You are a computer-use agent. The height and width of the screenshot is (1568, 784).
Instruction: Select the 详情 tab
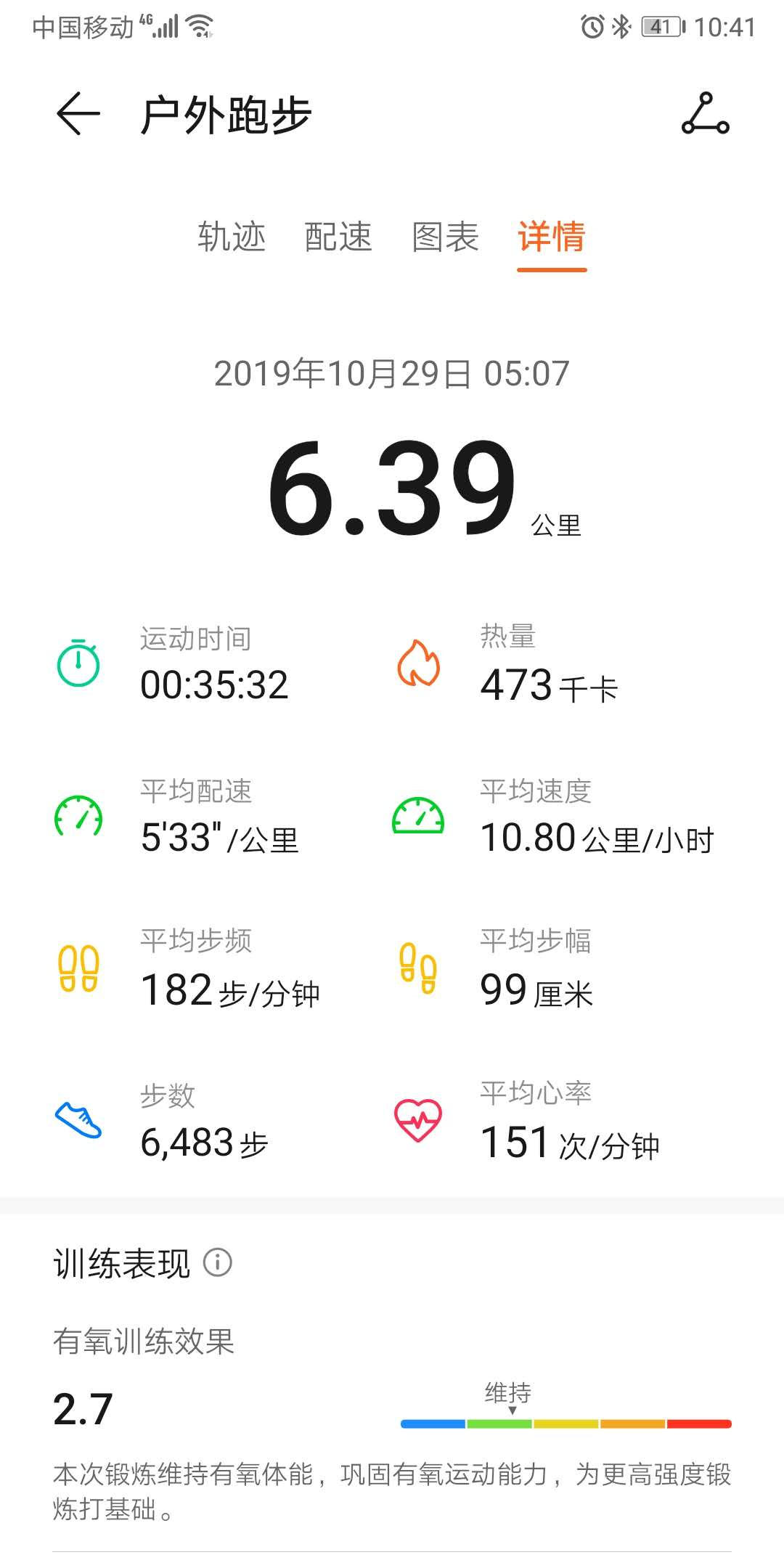[x=552, y=237]
